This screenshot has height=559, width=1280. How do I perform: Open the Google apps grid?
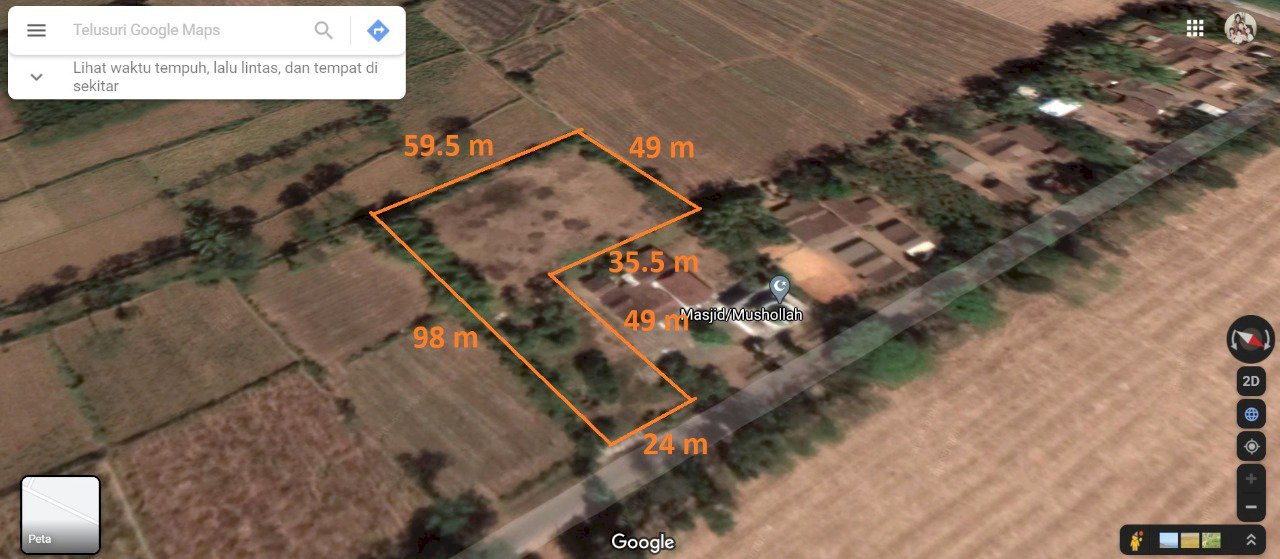pyautogui.click(x=1195, y=27)
